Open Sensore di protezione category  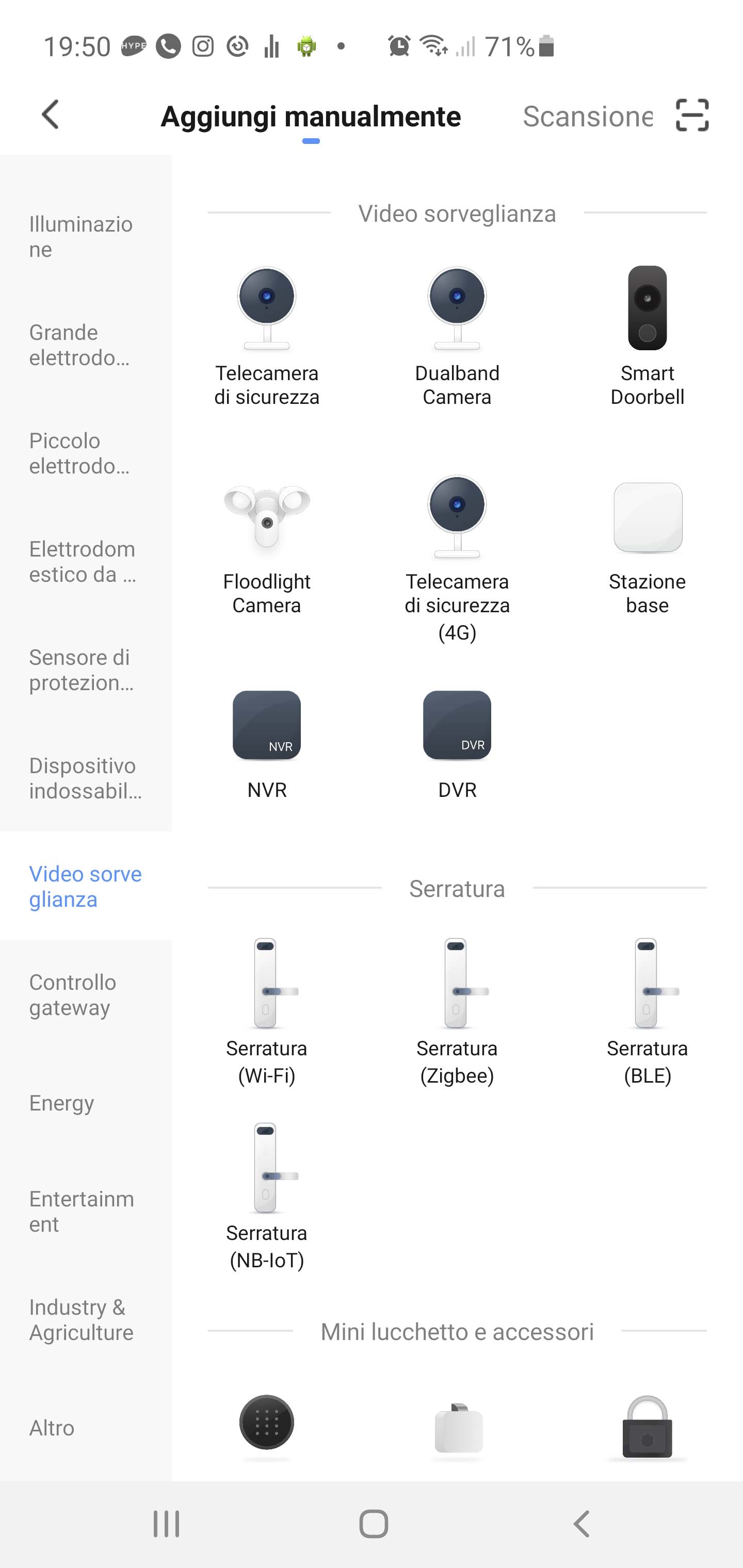[81, 669]
